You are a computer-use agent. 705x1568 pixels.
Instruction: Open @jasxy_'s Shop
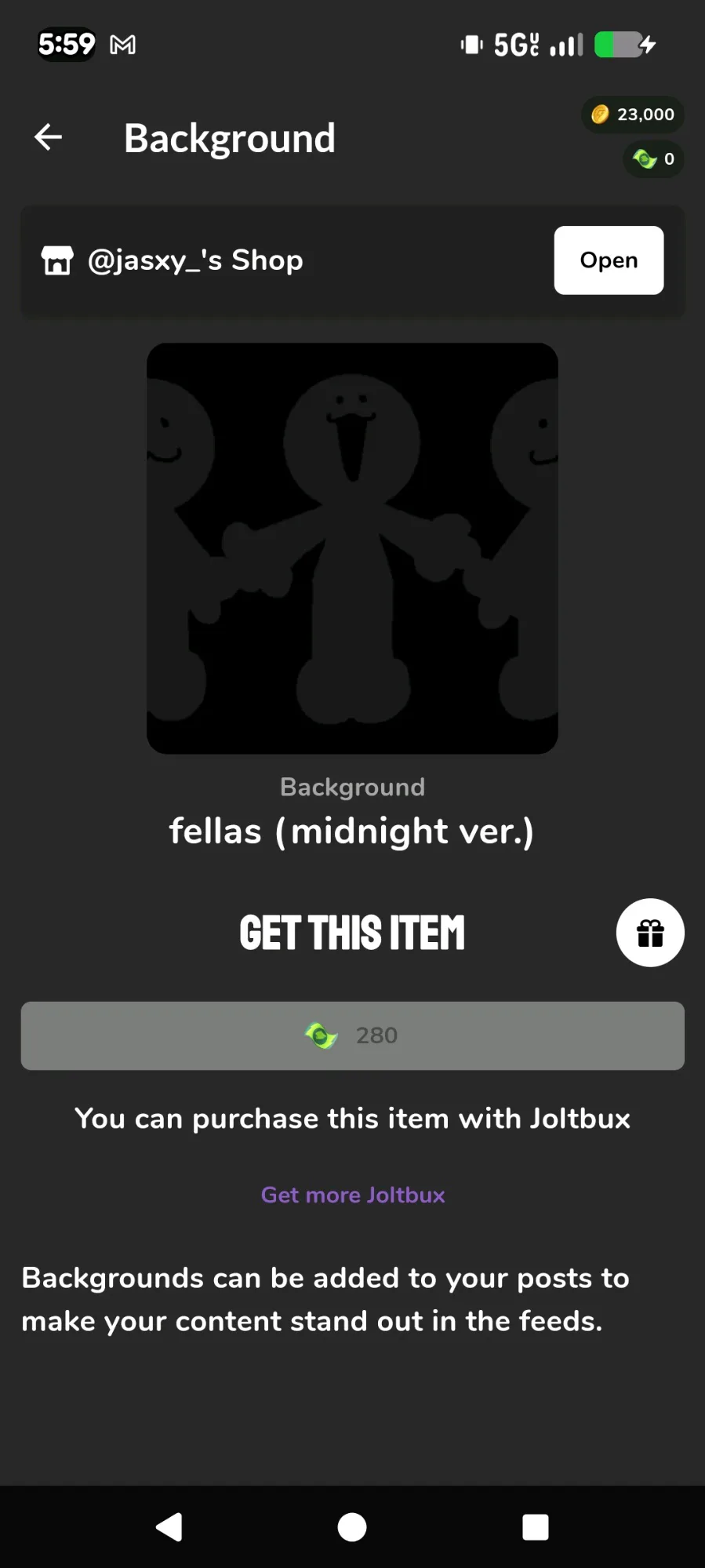click(608, 260)
